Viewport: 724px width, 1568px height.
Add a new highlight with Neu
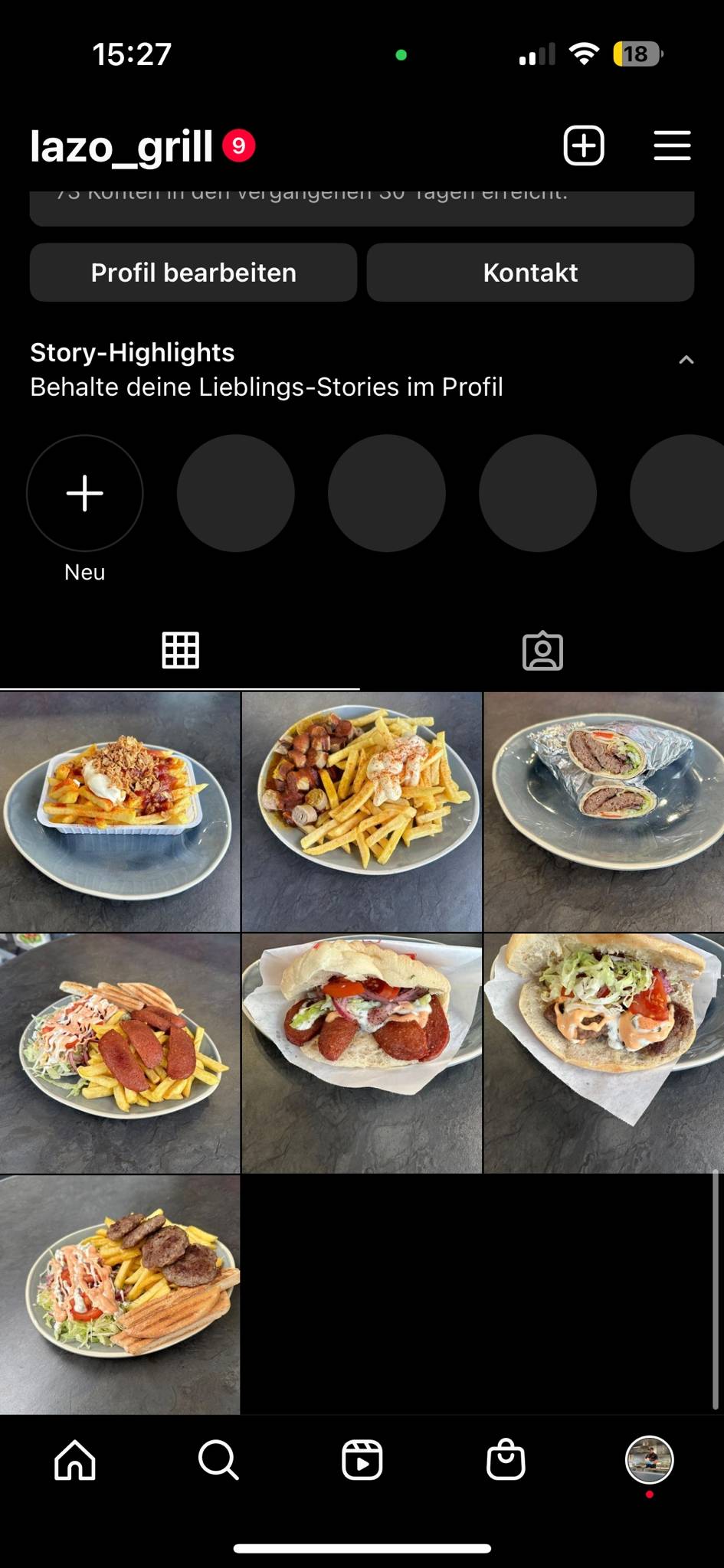85,493
